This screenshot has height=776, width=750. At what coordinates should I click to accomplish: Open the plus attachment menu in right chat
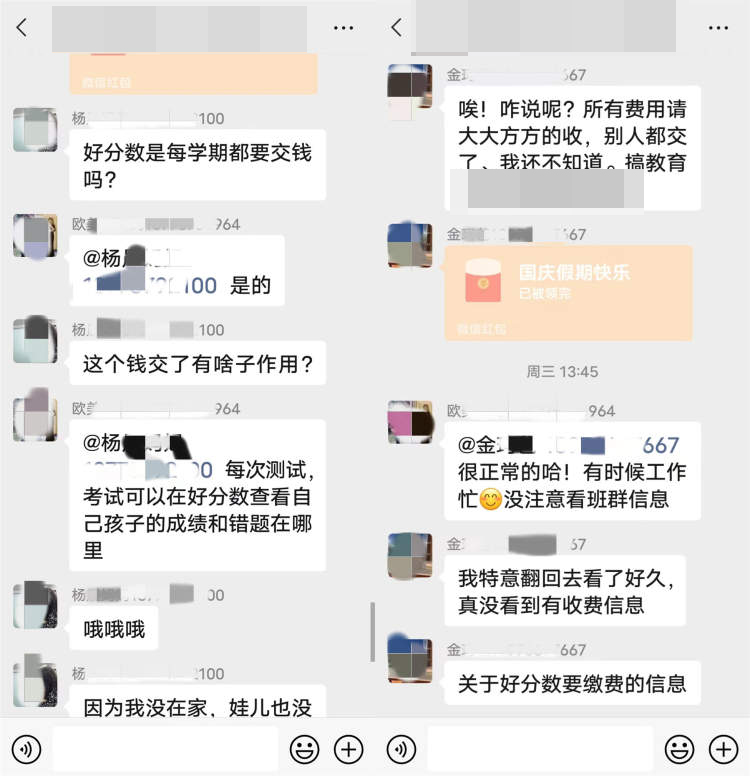point(722,749)
